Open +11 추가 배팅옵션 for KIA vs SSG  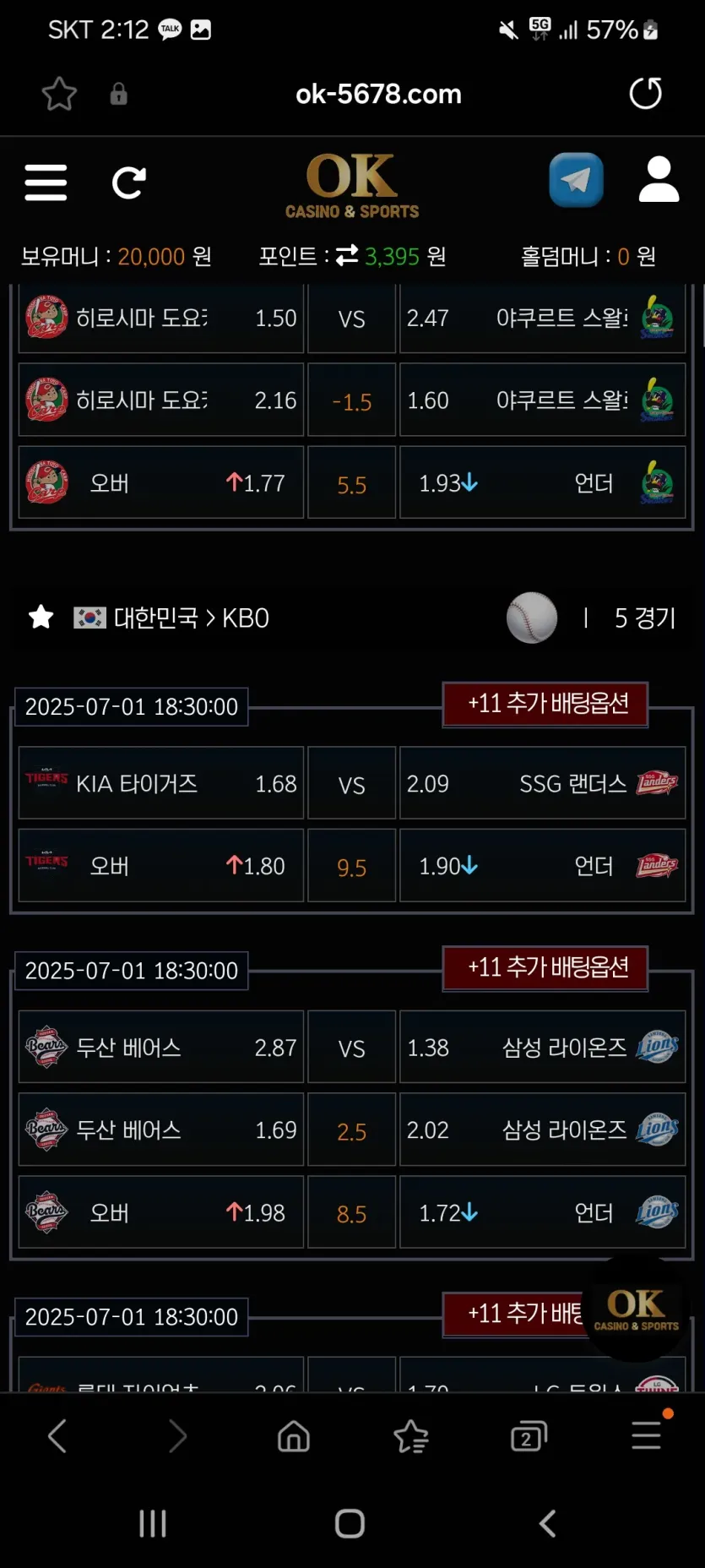pyautogui.click(x=545, y=704)
